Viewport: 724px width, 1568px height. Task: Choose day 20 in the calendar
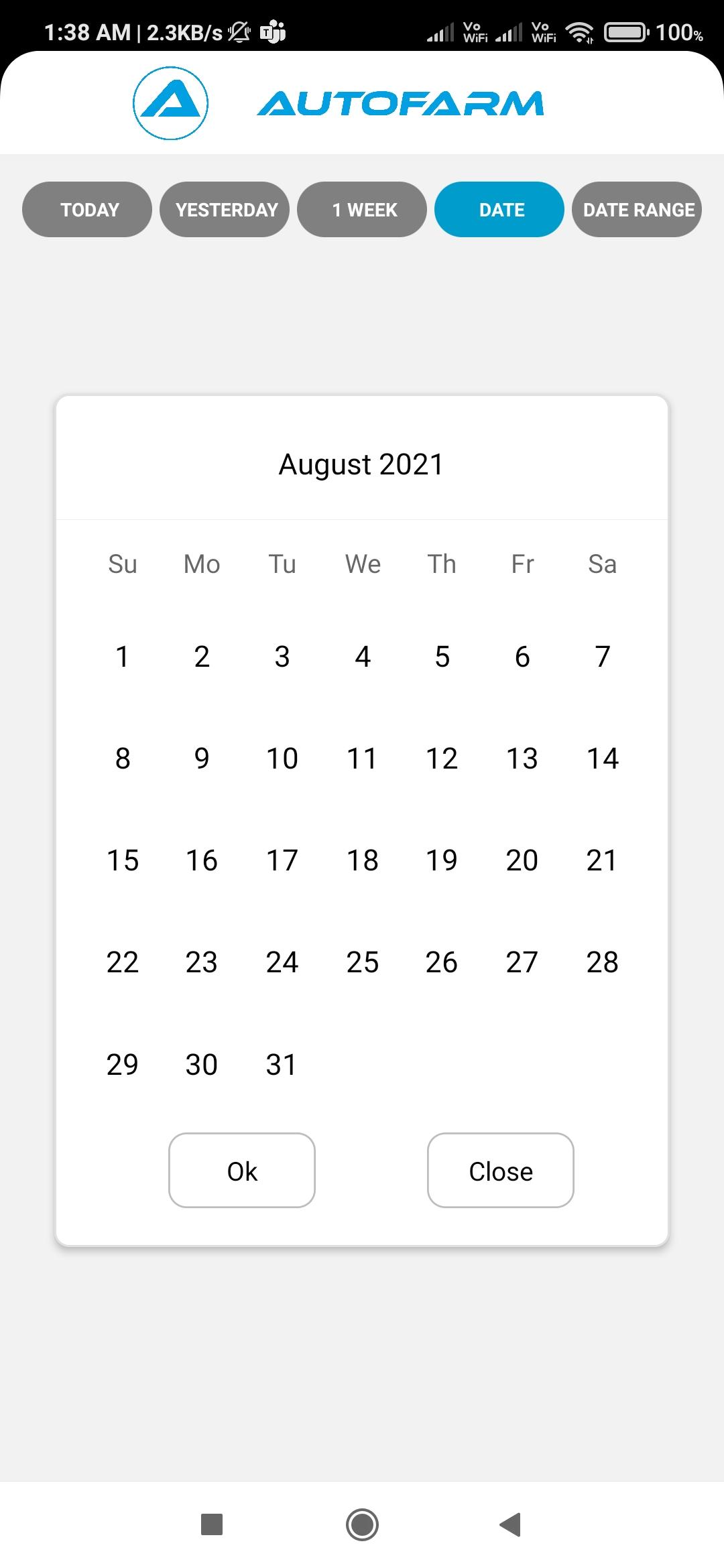522,860
